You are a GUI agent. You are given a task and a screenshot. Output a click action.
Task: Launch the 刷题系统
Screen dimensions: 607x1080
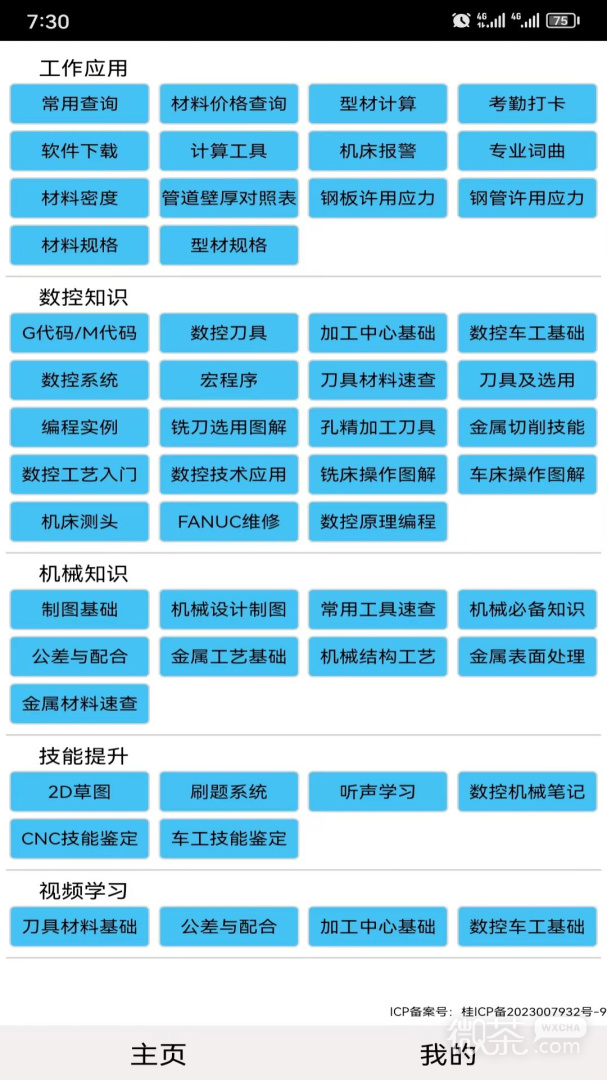coord(229,791)
